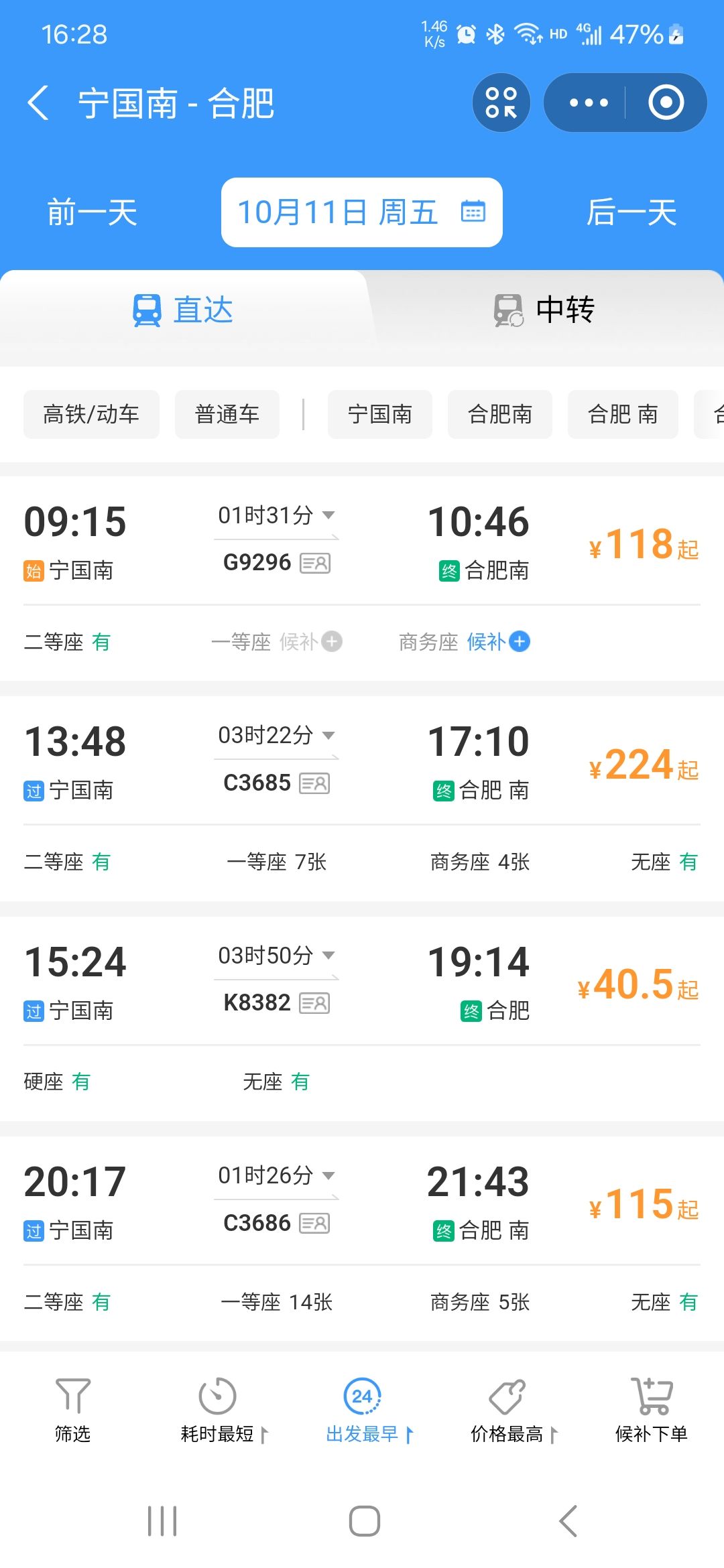Select the 合肥南 station chip
Screen dimensions: 724x1568
pos(499,414)
